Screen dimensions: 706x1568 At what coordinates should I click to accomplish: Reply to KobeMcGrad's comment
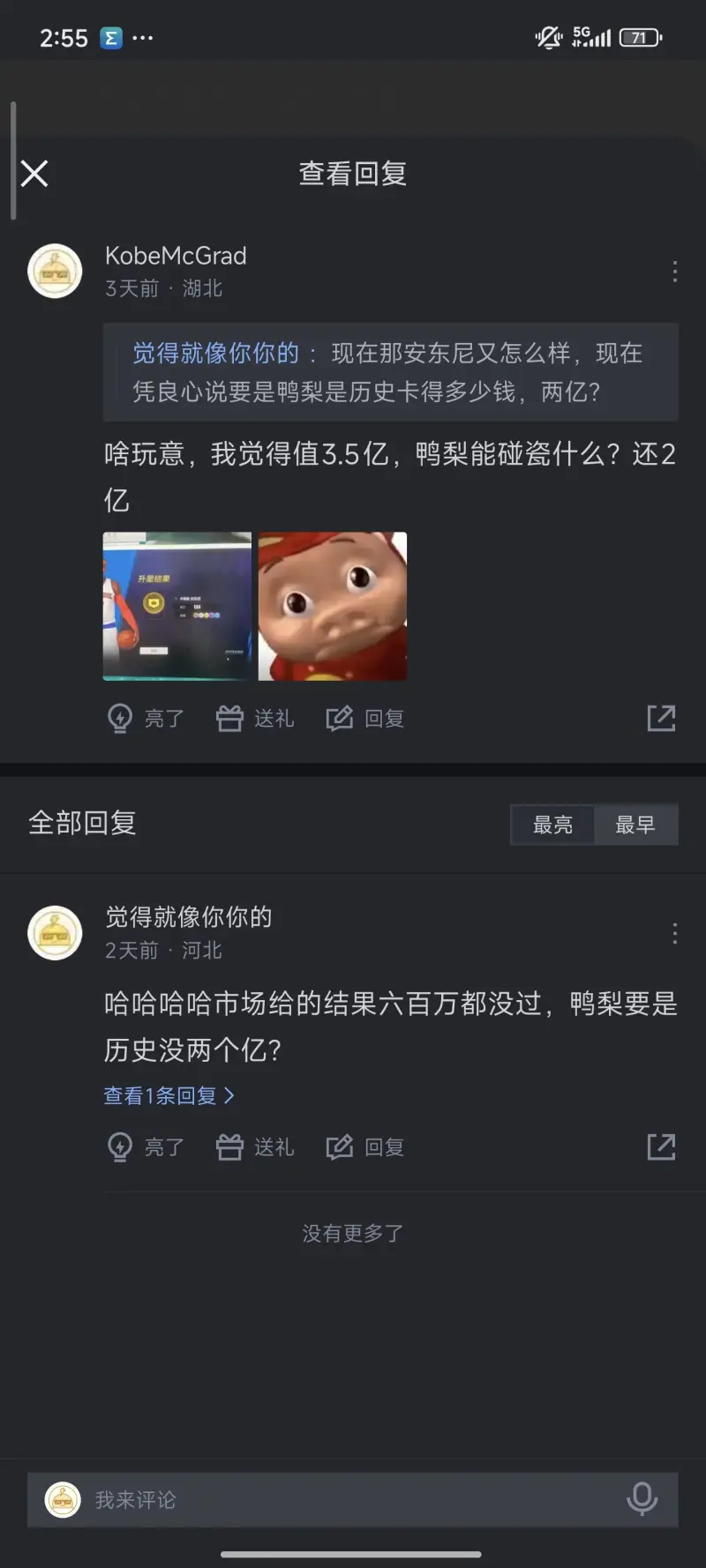coord(365,719)
